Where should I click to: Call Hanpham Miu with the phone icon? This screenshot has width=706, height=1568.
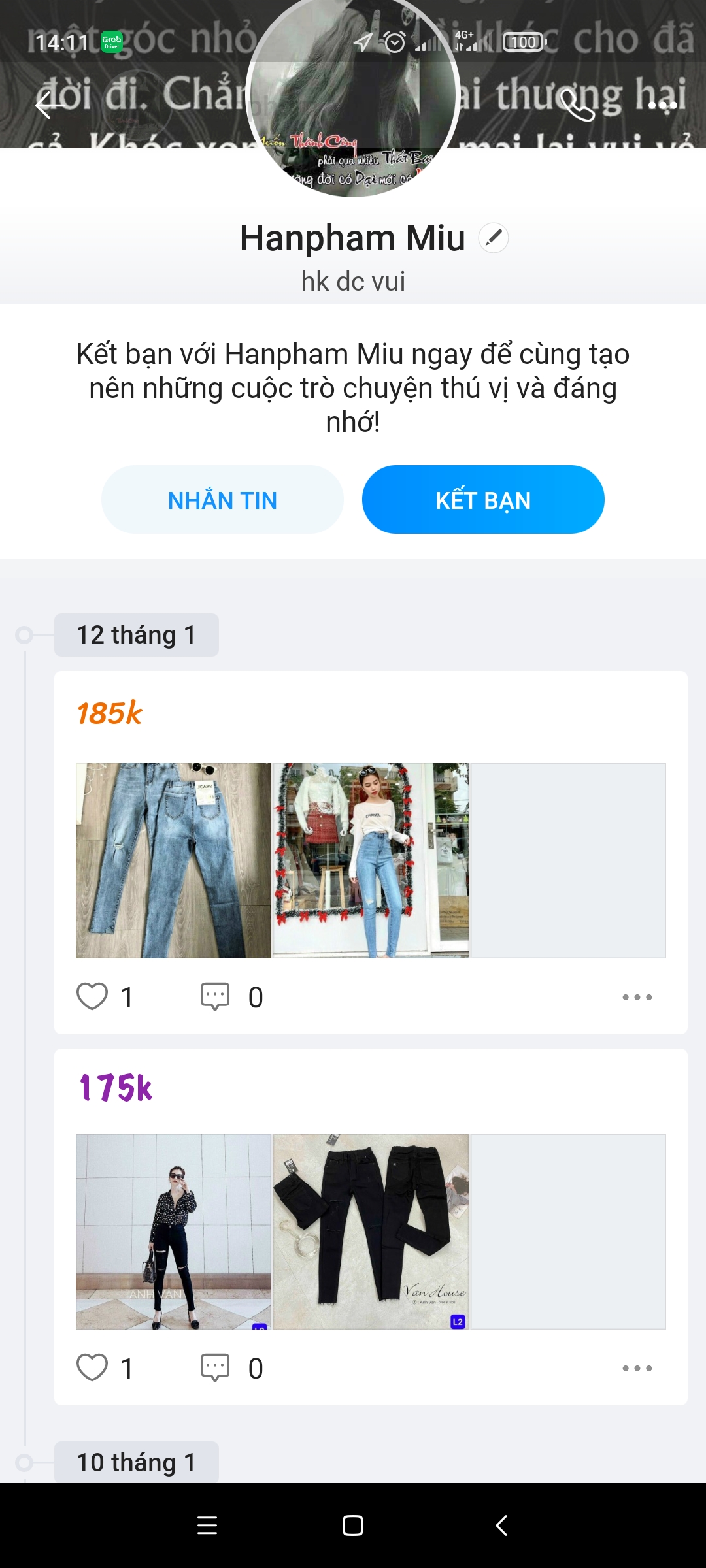pos(578,105)
